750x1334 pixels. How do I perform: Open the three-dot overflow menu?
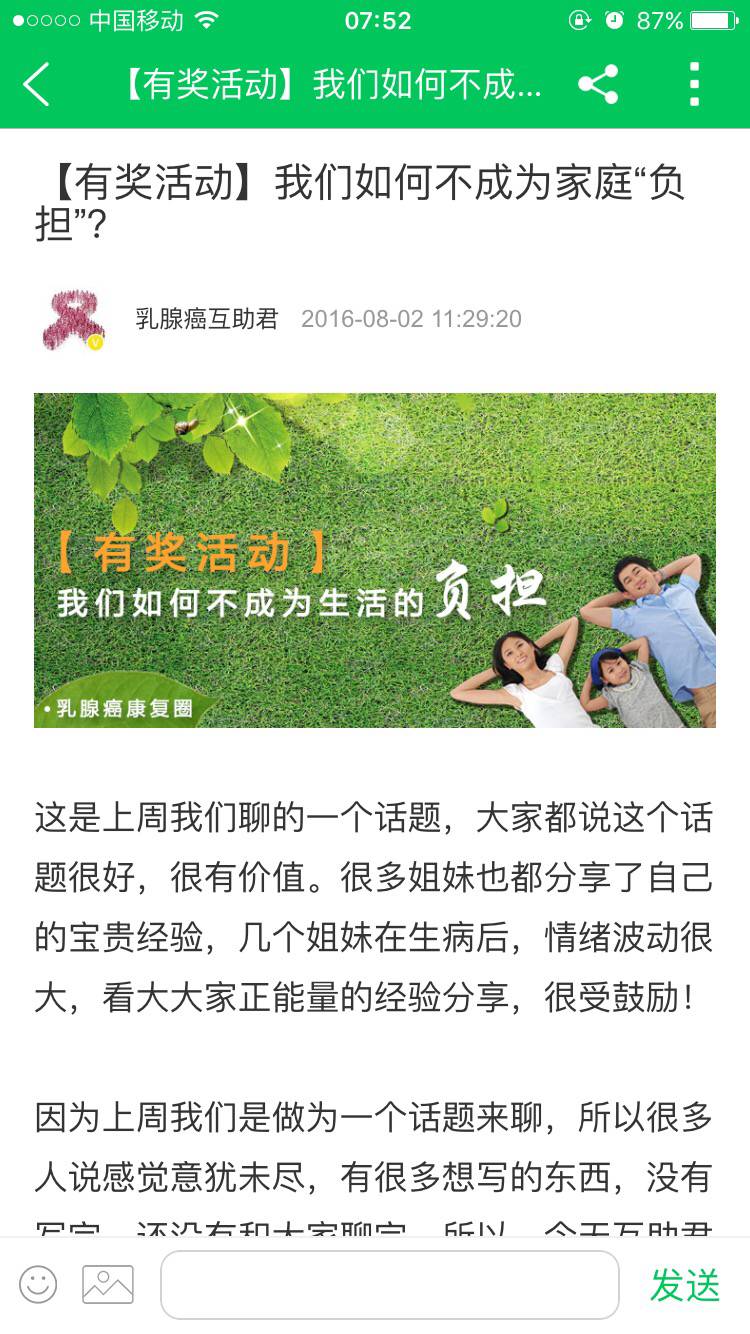[694, 84]
